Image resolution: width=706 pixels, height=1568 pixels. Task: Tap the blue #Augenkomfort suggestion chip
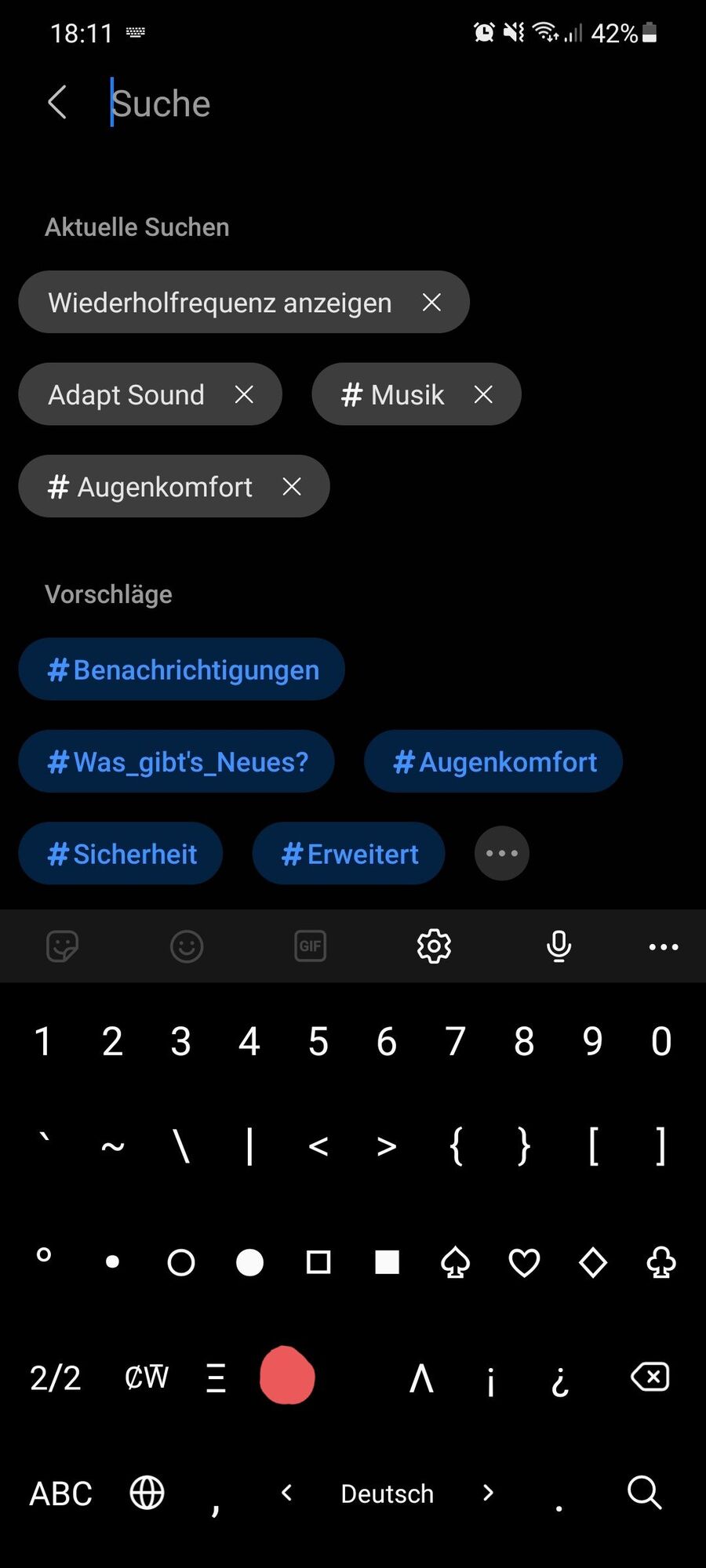[x=493, y=761]
